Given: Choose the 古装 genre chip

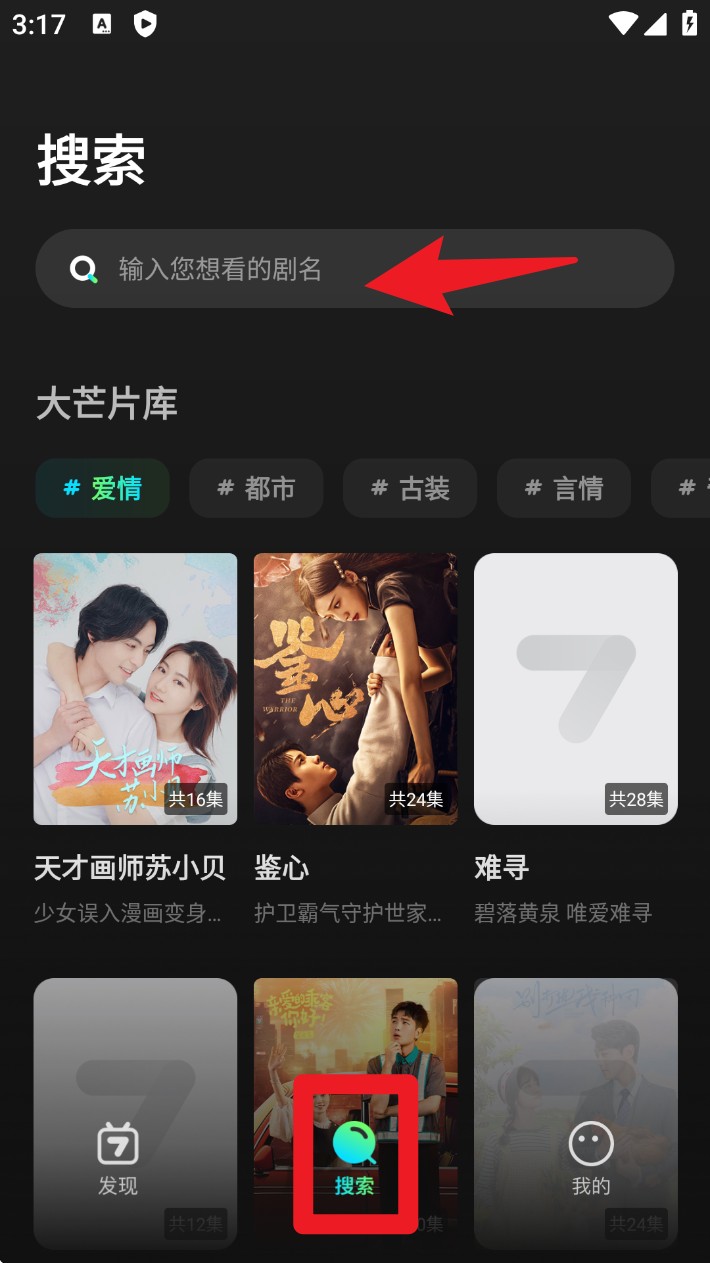Looking at the screenshot, I should 410,488.
